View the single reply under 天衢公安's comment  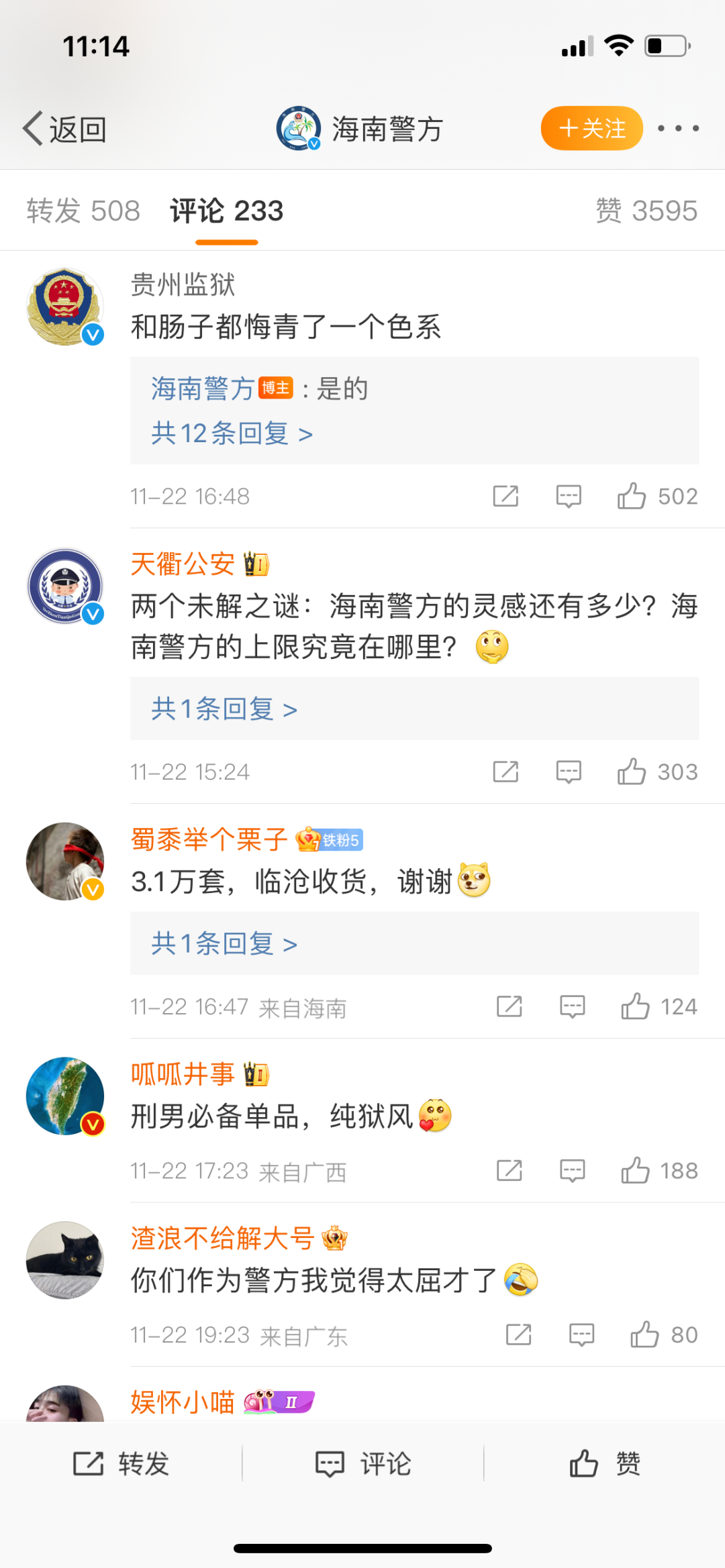pos(224,709)
